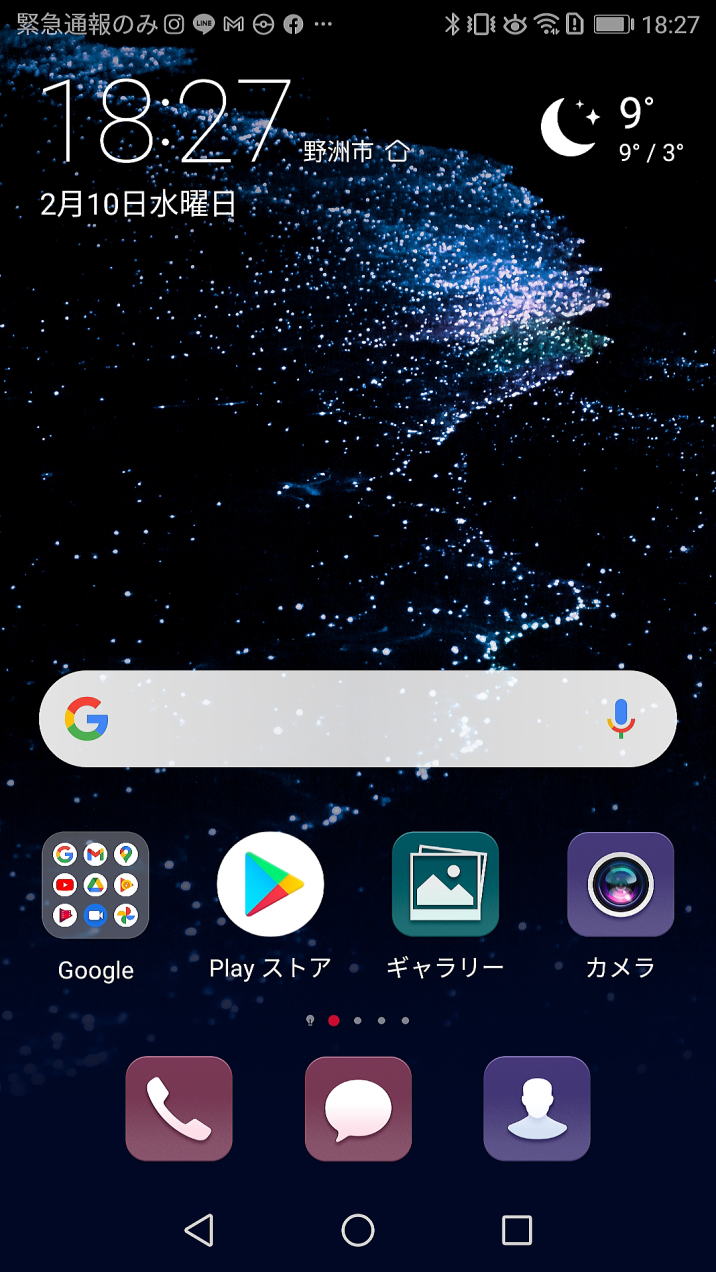716x1272 pixels.
Task: Open the phone dialer
Action: [179, 1109]
